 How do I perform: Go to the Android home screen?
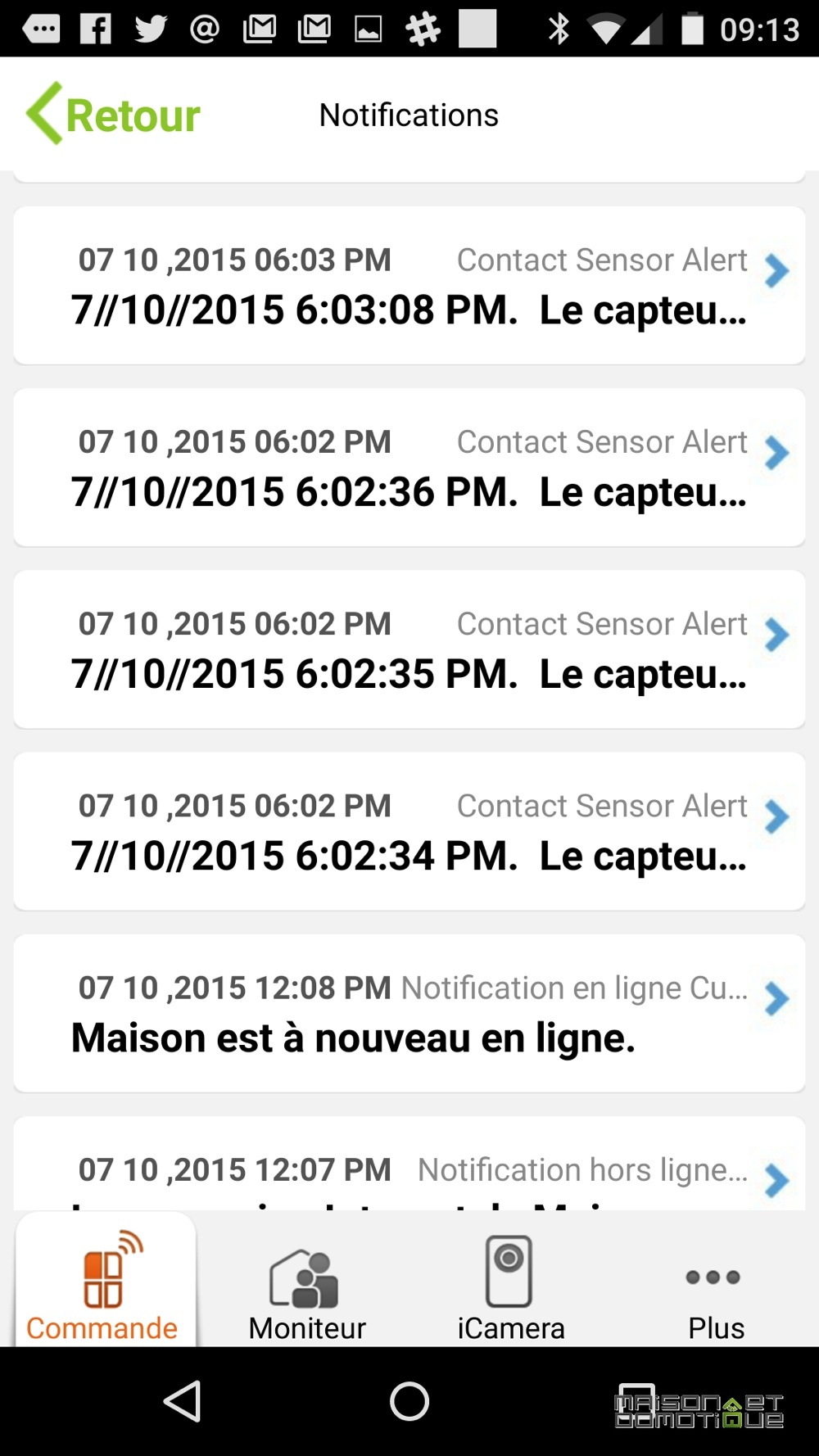tap(409, 1401)
